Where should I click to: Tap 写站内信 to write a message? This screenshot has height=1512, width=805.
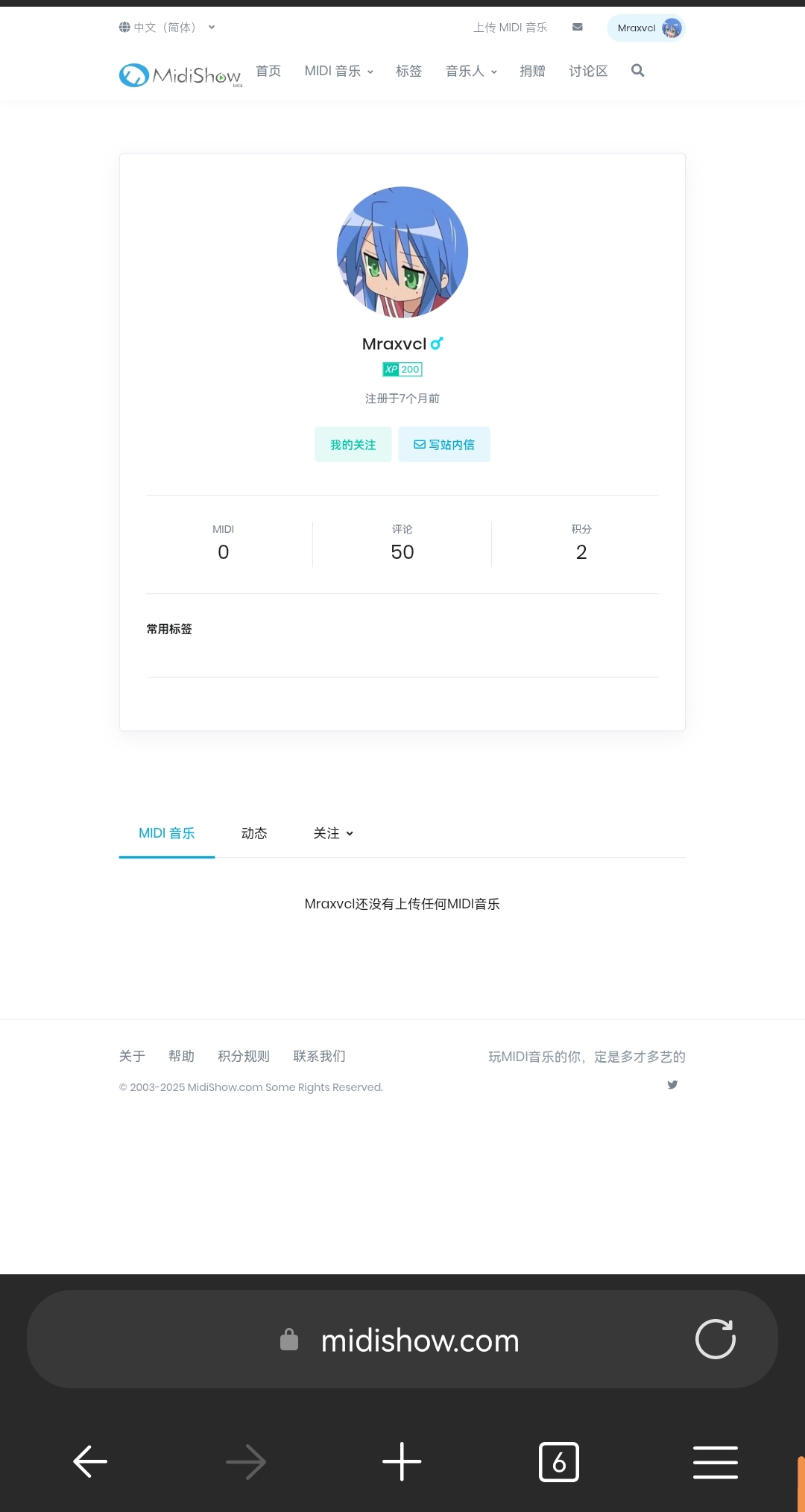click(444, 445)
